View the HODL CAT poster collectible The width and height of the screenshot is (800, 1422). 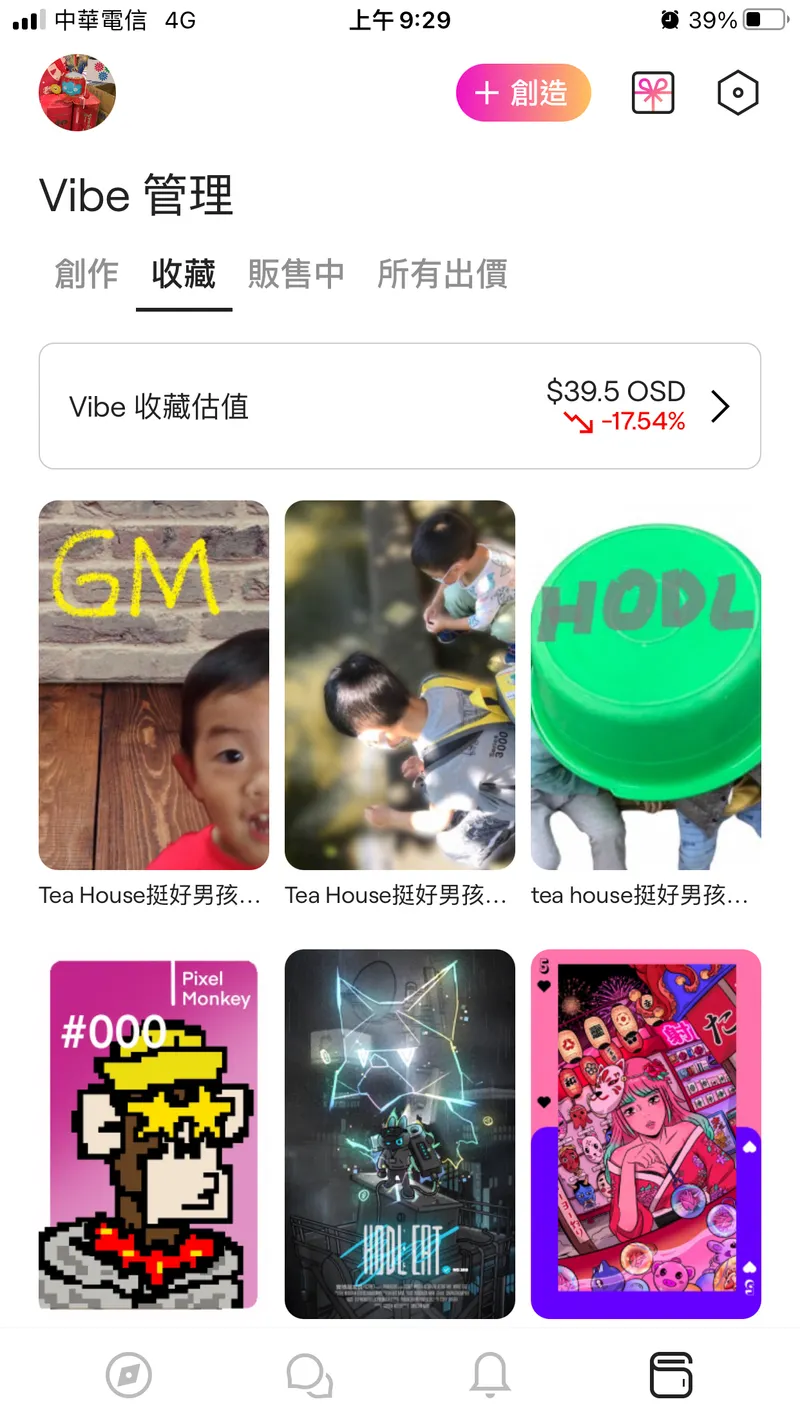point(400,1133)
